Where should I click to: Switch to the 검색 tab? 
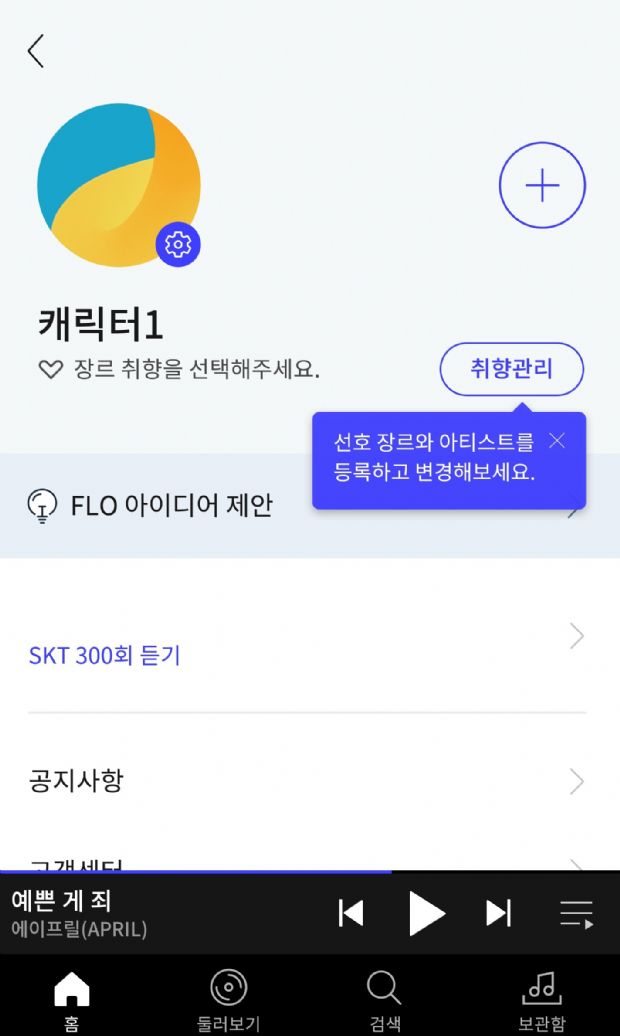click(384, 998)
